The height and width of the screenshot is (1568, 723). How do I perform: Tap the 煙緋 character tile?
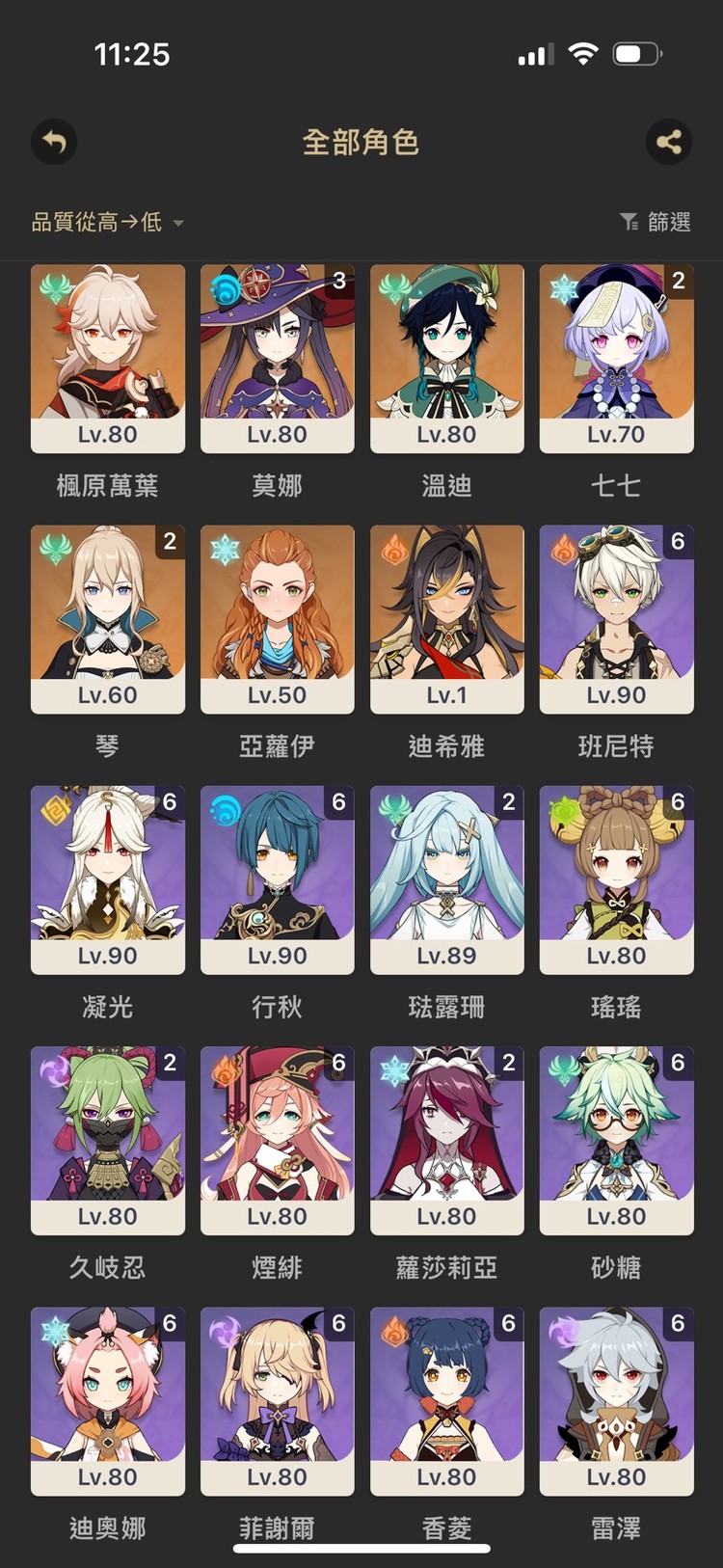tap(278, 1140)
